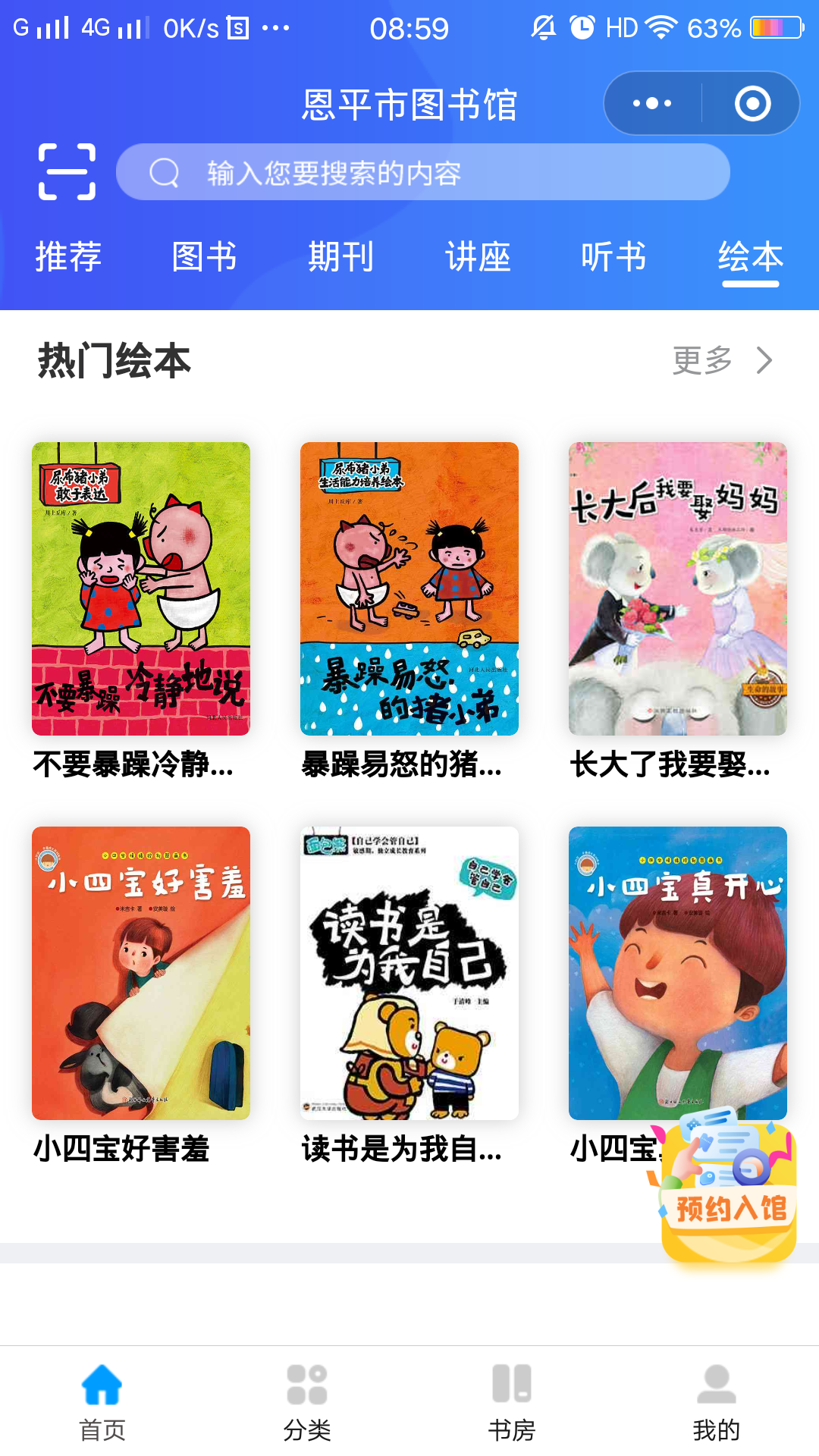The height and width of the screenshot is (1456, 819).
Task: Open the 我的 bottom tab
Action: [717, 1401]
